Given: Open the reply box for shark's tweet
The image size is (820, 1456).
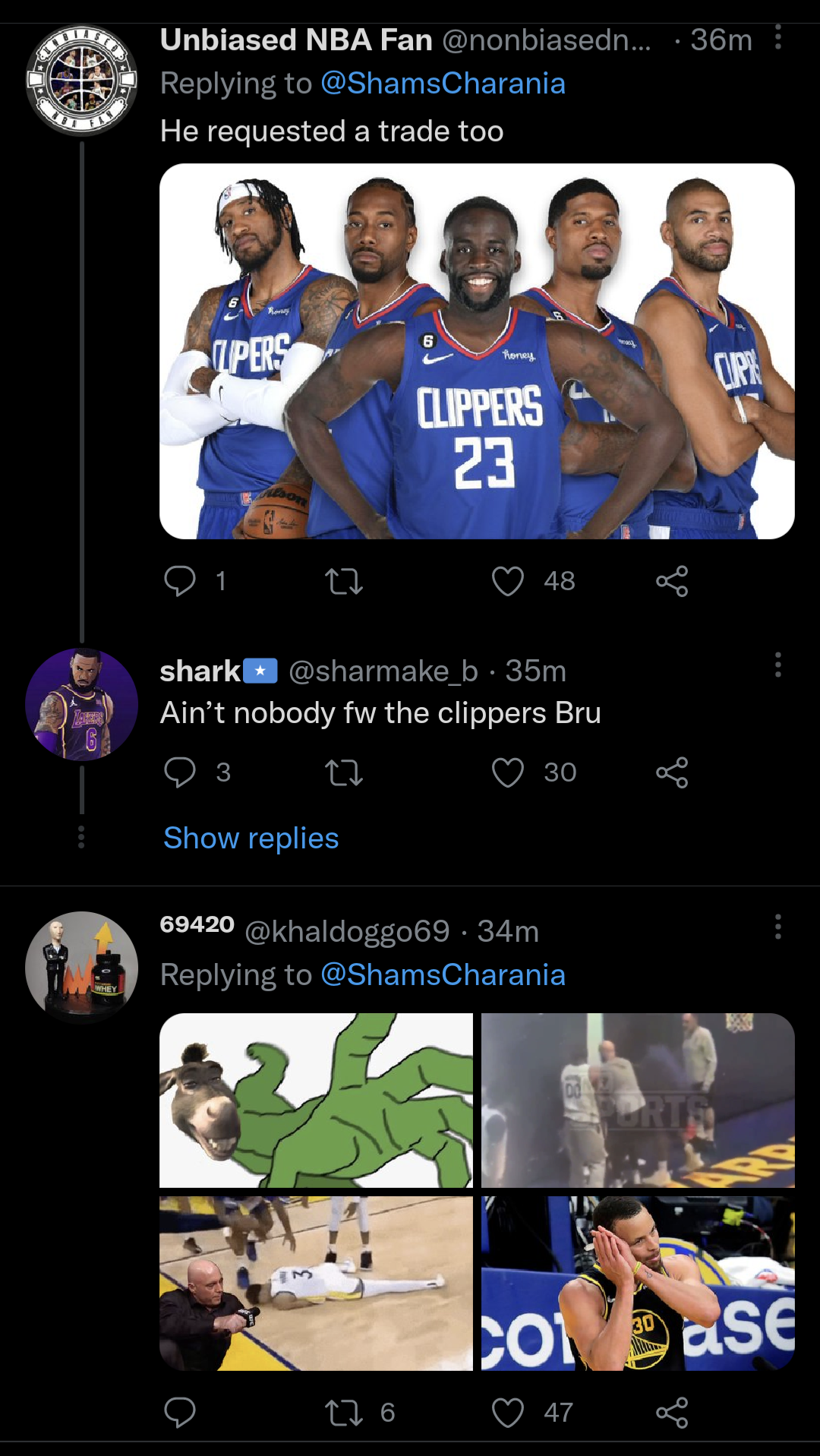Looking at the screenshot, I should [181, 772].
